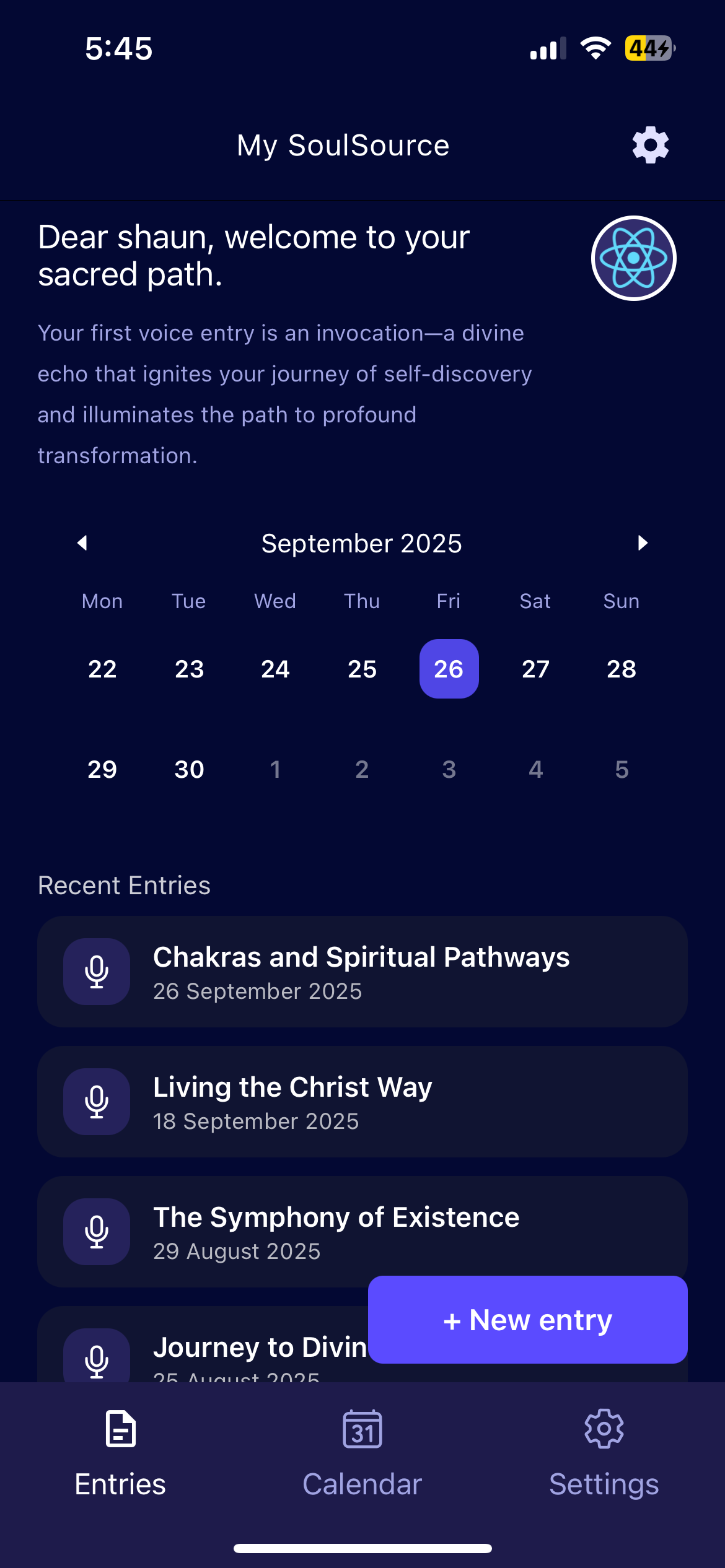The width and height of the screenshot is (725, 1568).
Task: Go to the next month
Action: pos(643,543)
